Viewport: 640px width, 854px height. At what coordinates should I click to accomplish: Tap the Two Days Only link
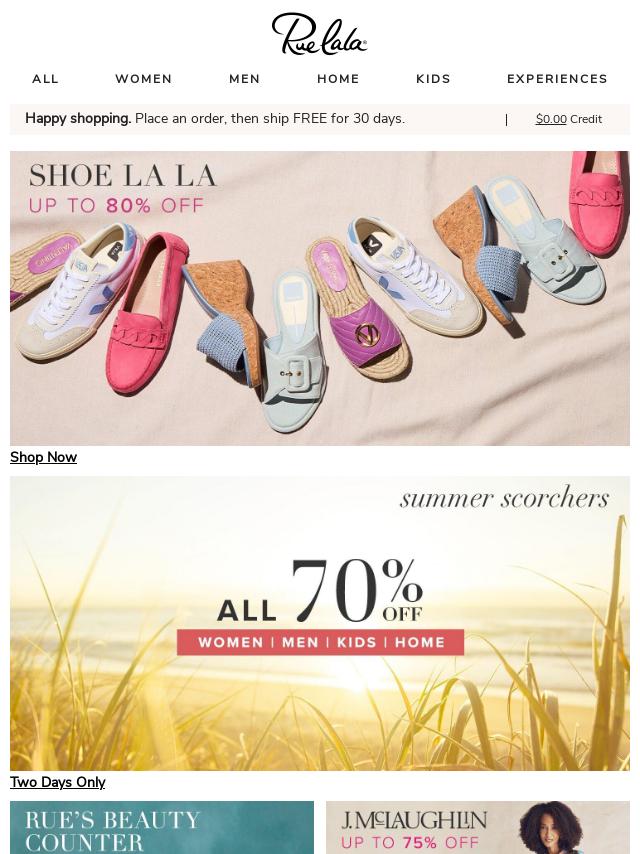coord(57,782)
